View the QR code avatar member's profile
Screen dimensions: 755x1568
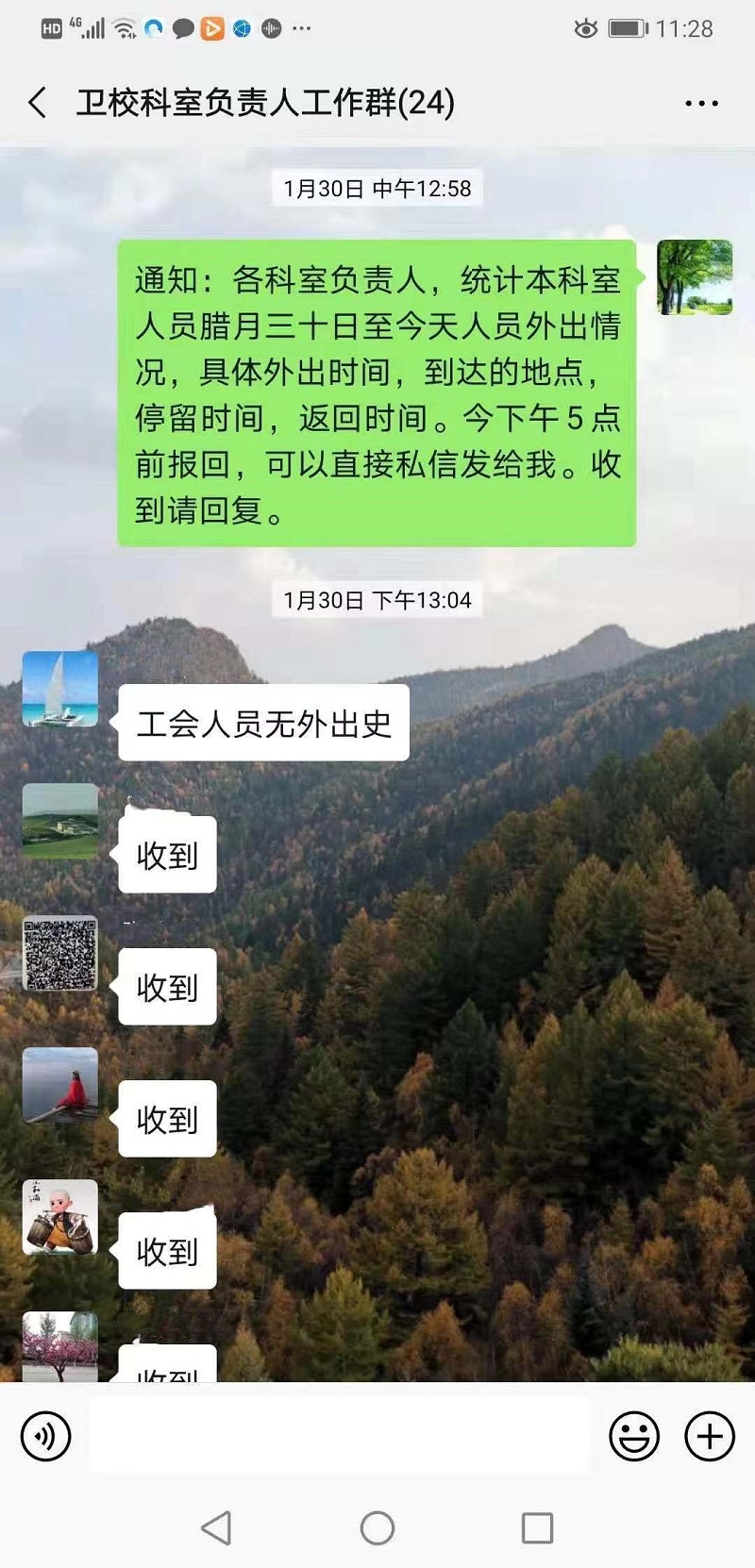[x=60, y=953]
